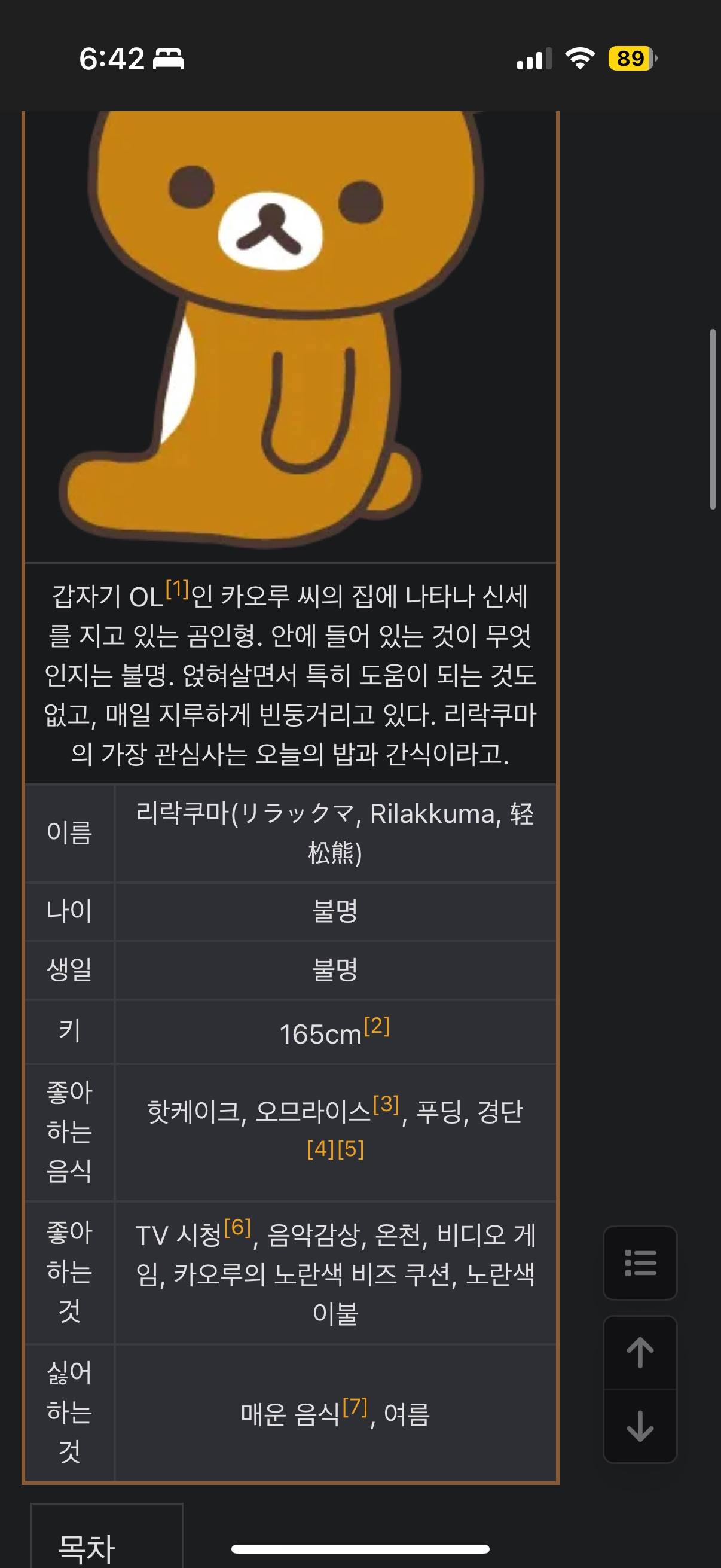The image size is (721, 1568).
Task: Open footnote [3] after 오므라이스
Action: (x=386, y=1103)
